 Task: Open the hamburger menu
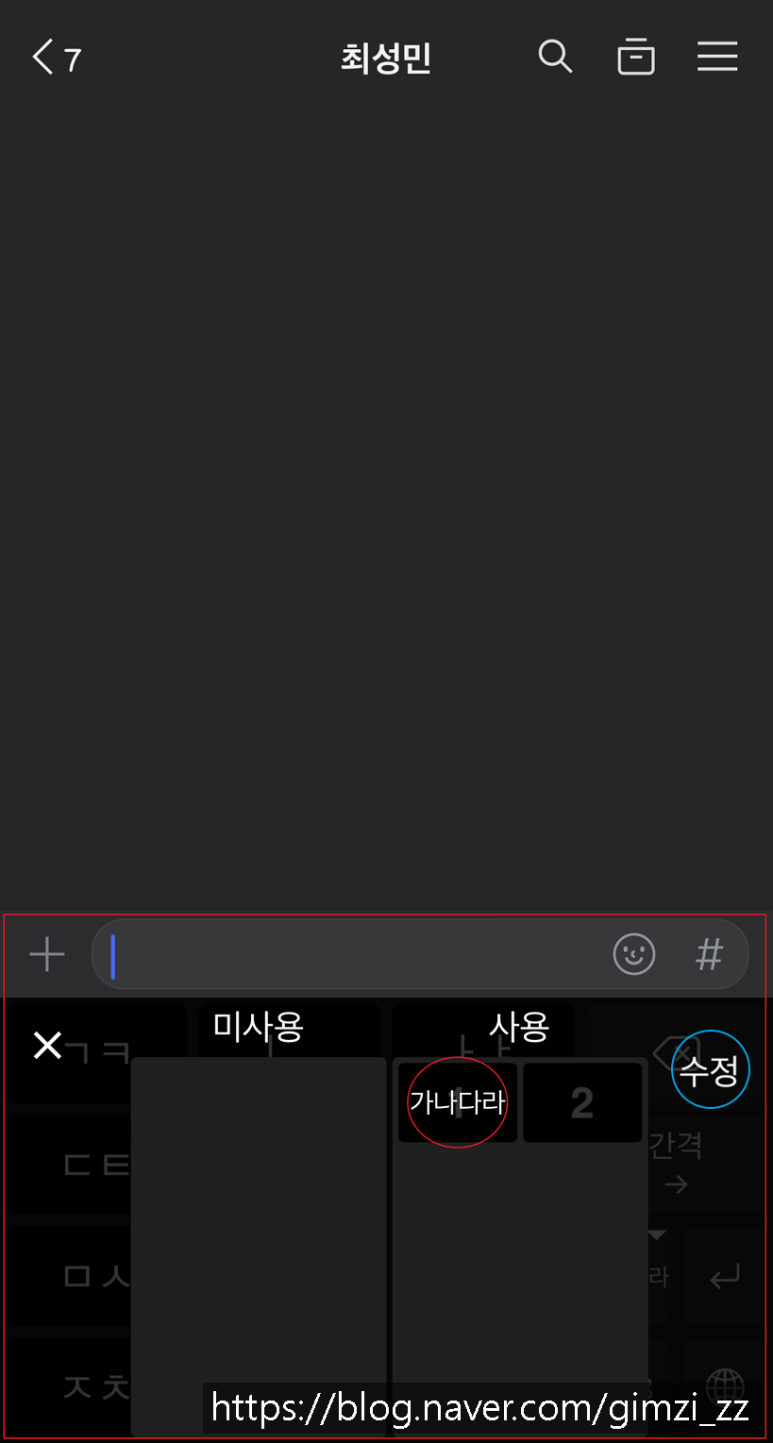pyautogui.click(x=717, y=57)
